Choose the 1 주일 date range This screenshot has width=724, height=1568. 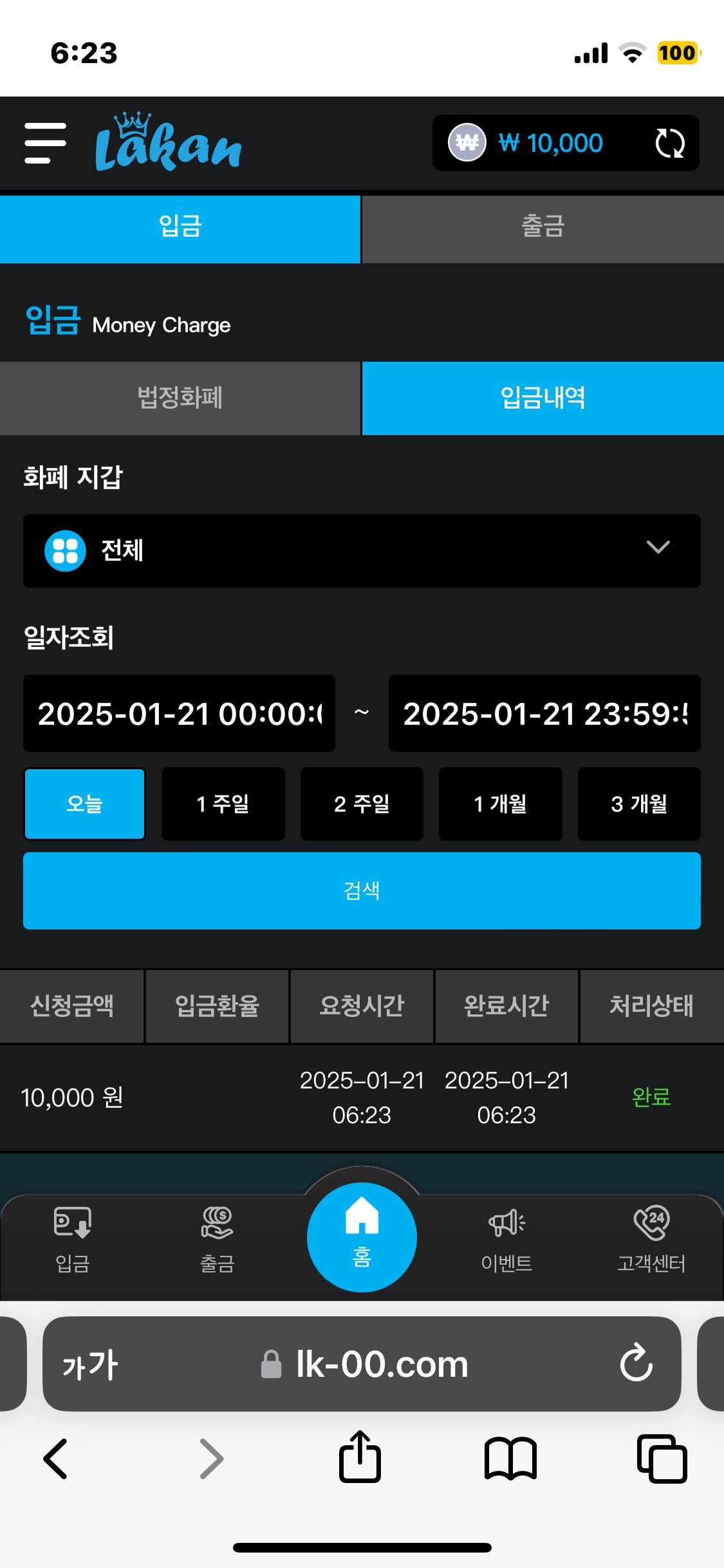click(223, 803)
